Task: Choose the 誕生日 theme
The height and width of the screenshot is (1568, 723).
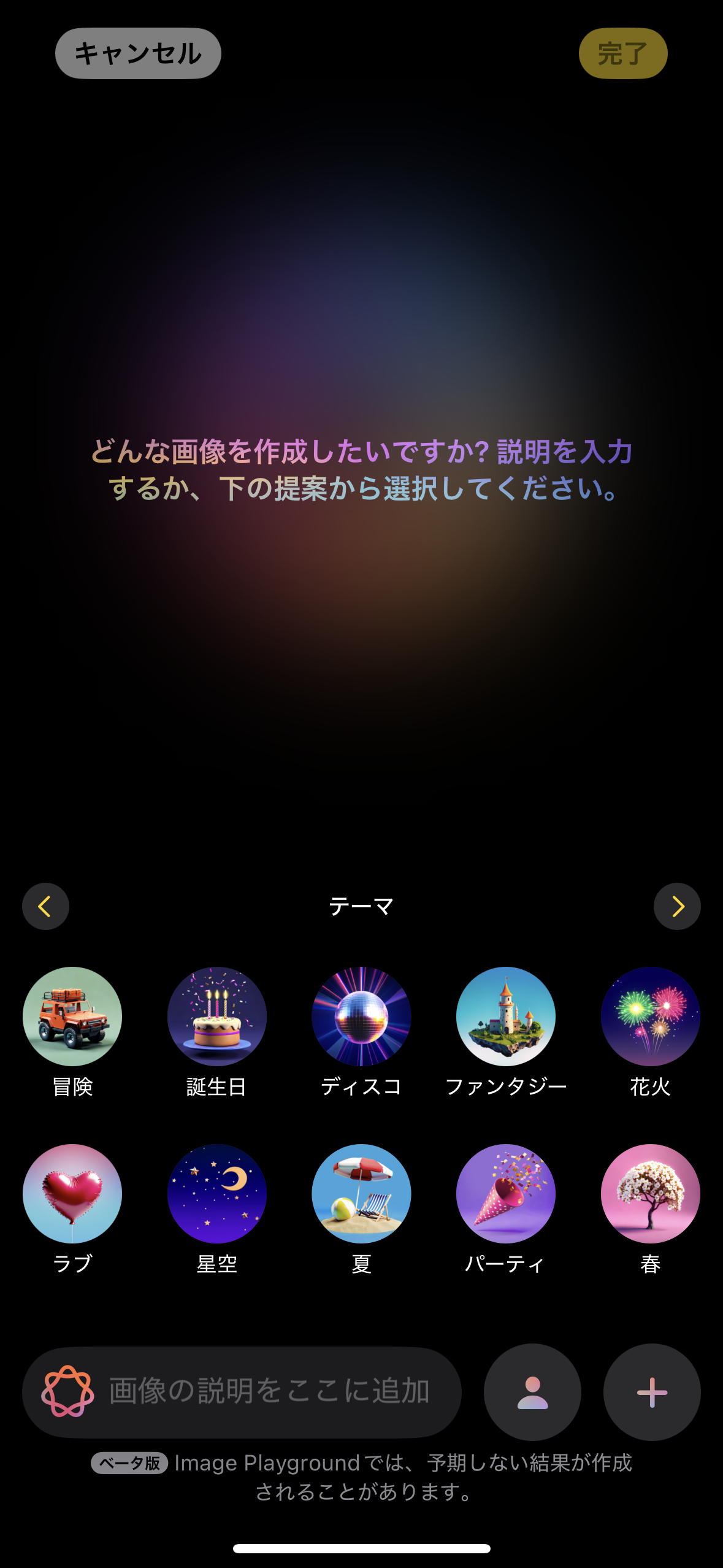Action: [216, 1017]
